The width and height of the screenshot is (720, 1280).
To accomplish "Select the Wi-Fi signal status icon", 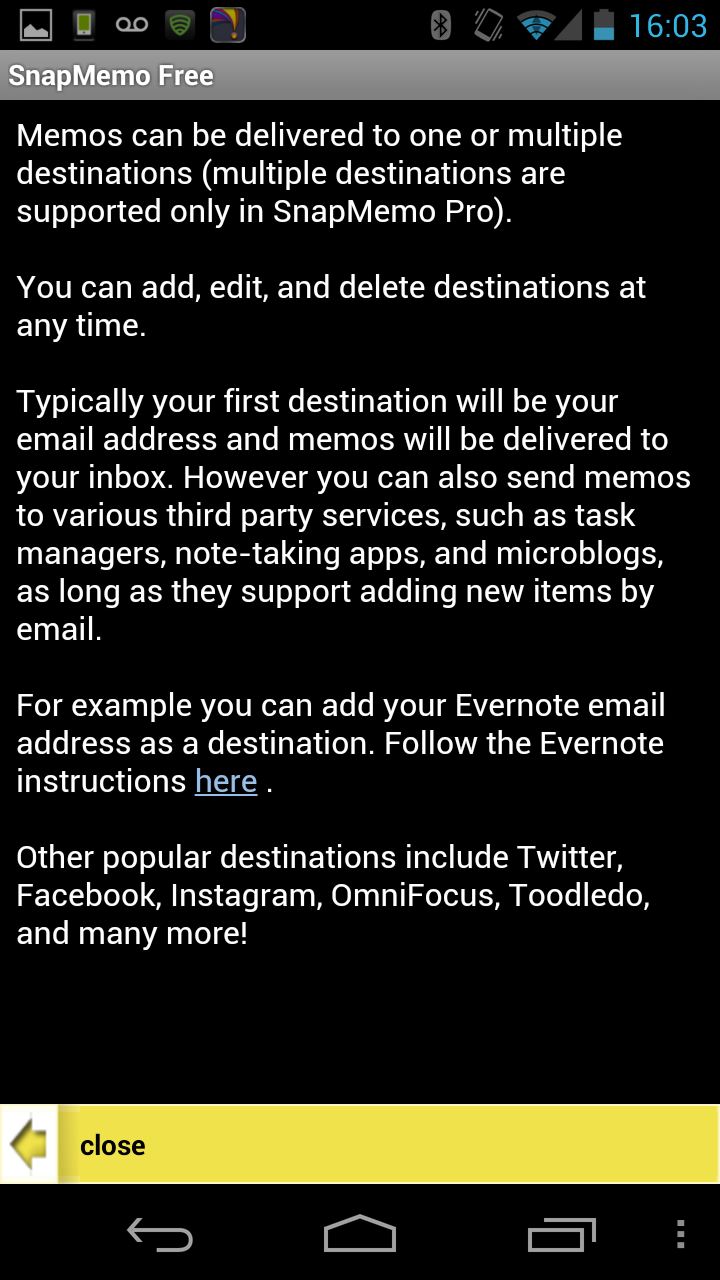I will [535, 23].
